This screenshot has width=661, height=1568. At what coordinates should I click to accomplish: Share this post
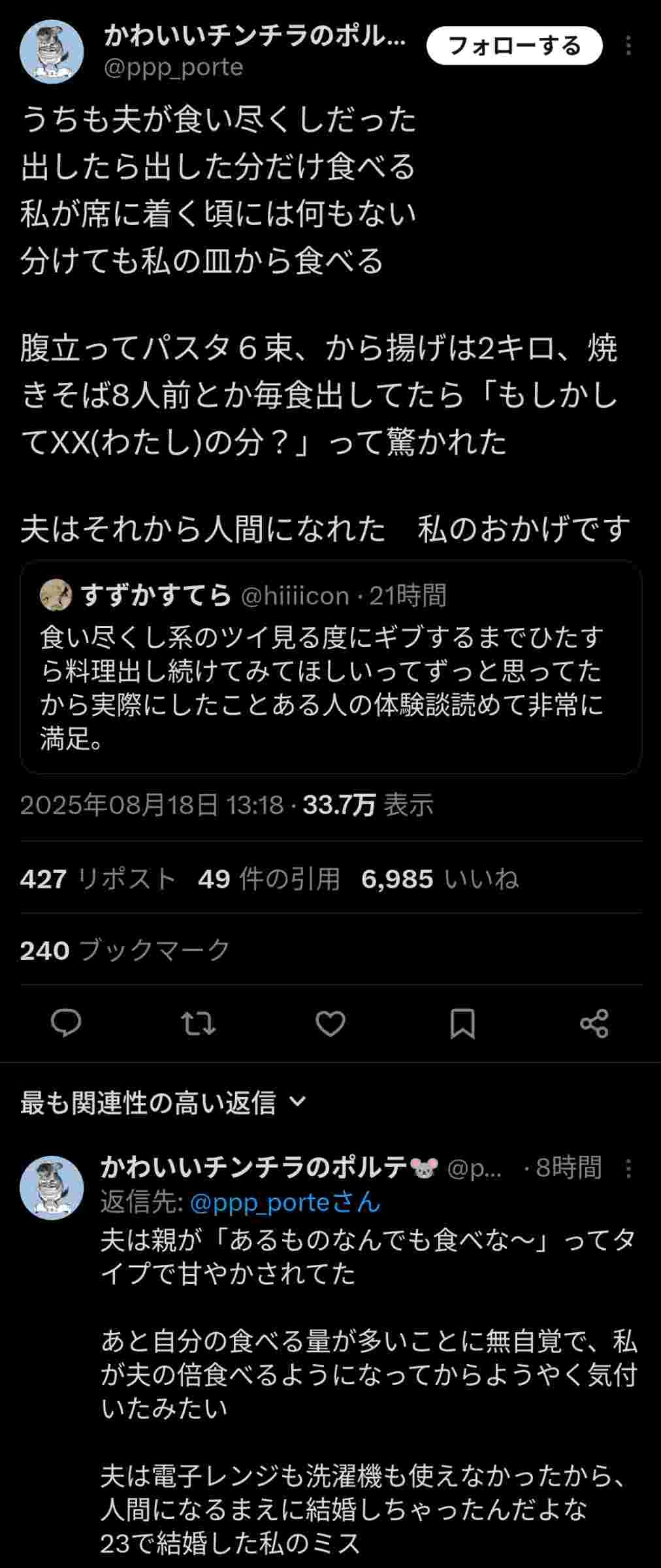tap(594, 1023)
